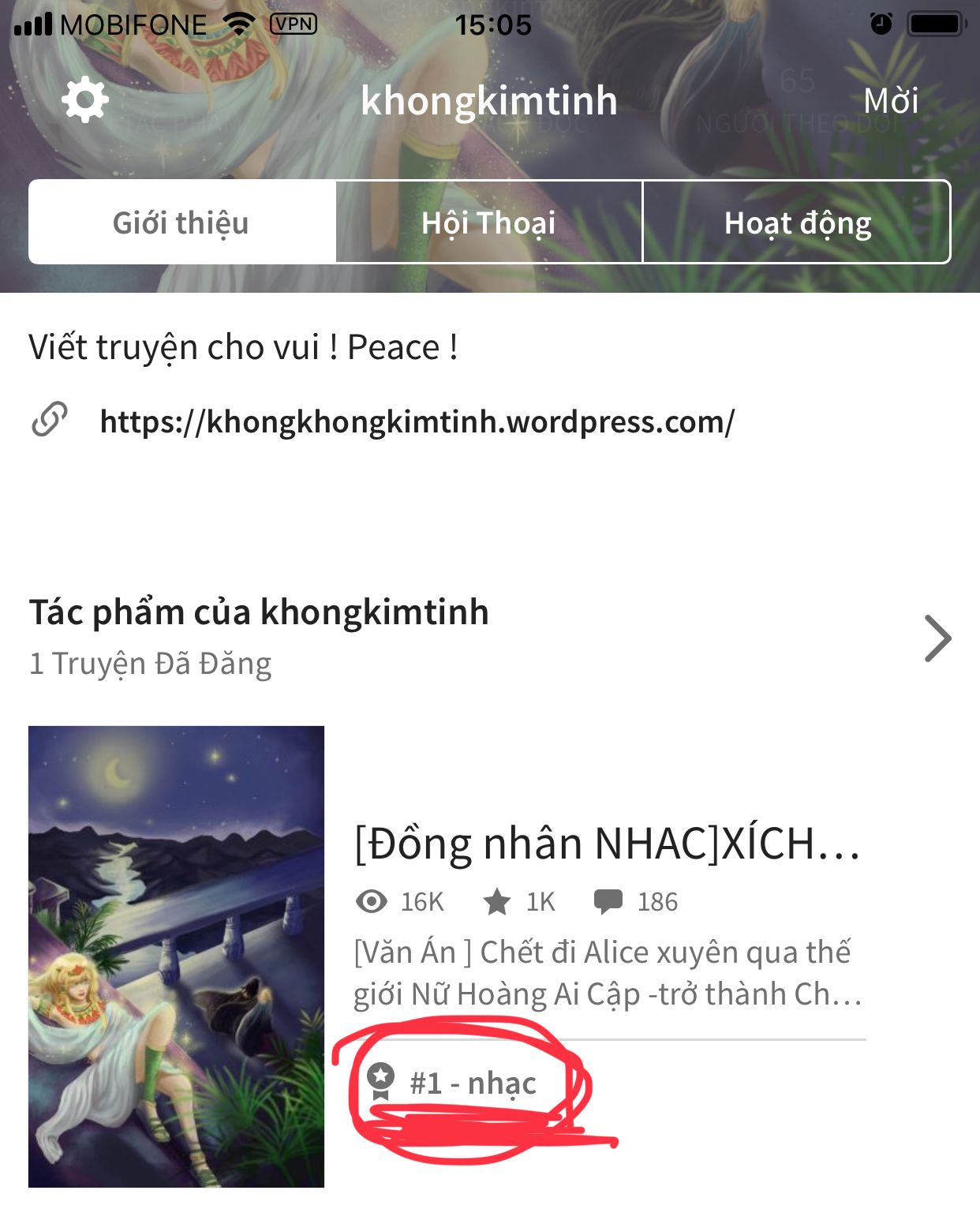This screenshot has height=1220, width=980.
Task: Switch to the Hội Thoại tab
Action: [x=488, y=223]
